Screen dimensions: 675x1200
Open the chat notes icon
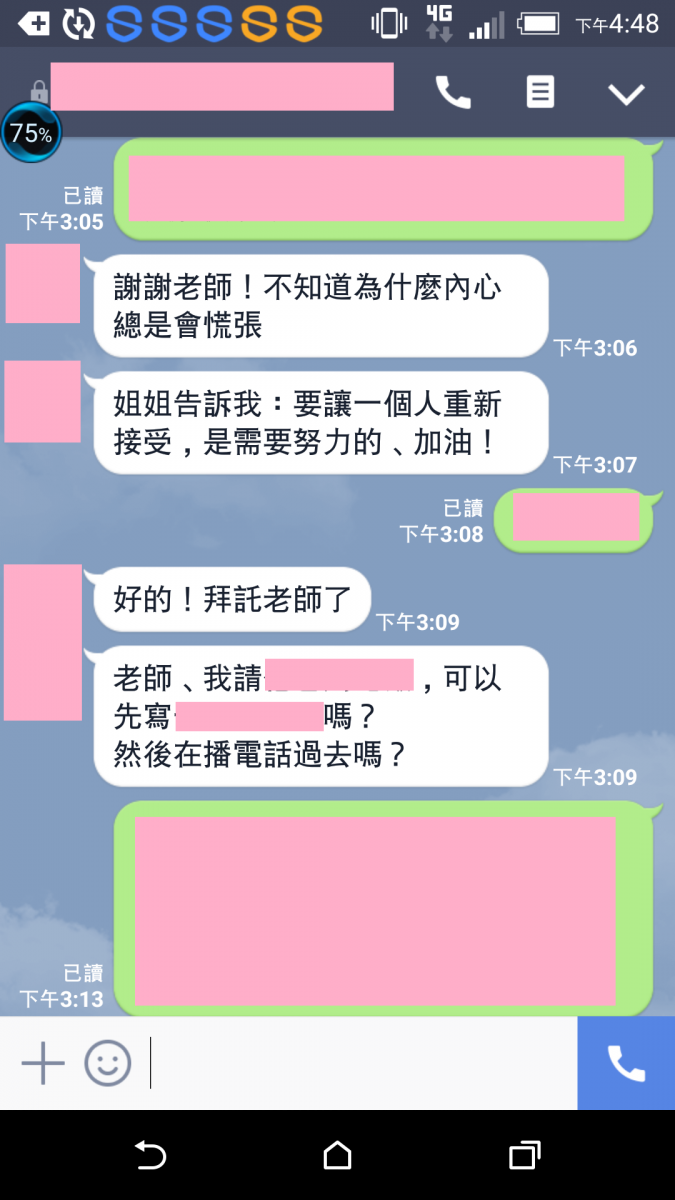pos(540,93)
